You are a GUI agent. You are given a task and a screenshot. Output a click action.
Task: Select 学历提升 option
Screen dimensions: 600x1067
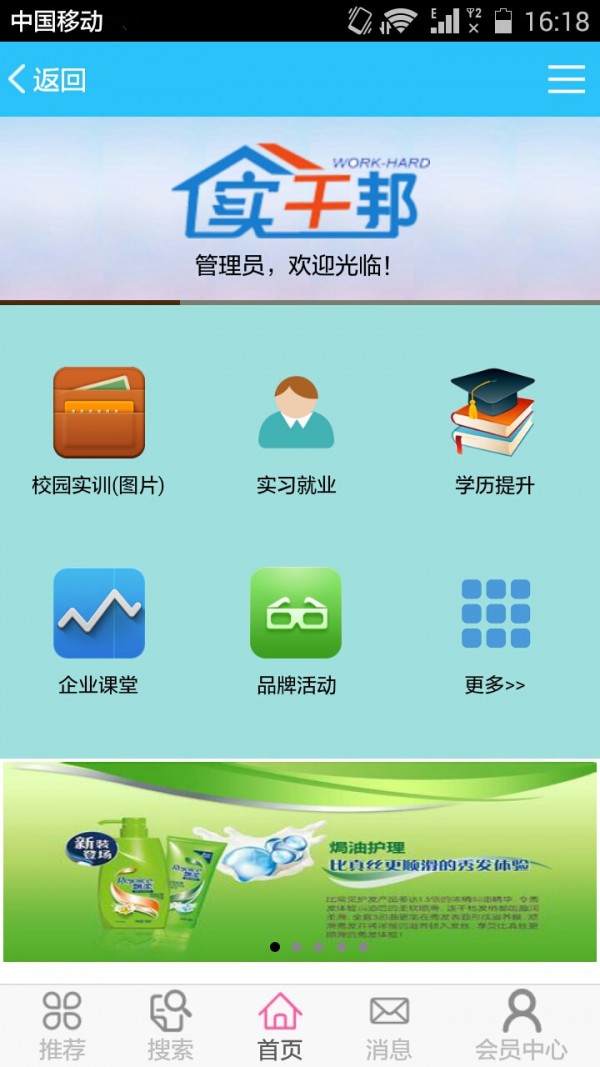pos(494,430)
